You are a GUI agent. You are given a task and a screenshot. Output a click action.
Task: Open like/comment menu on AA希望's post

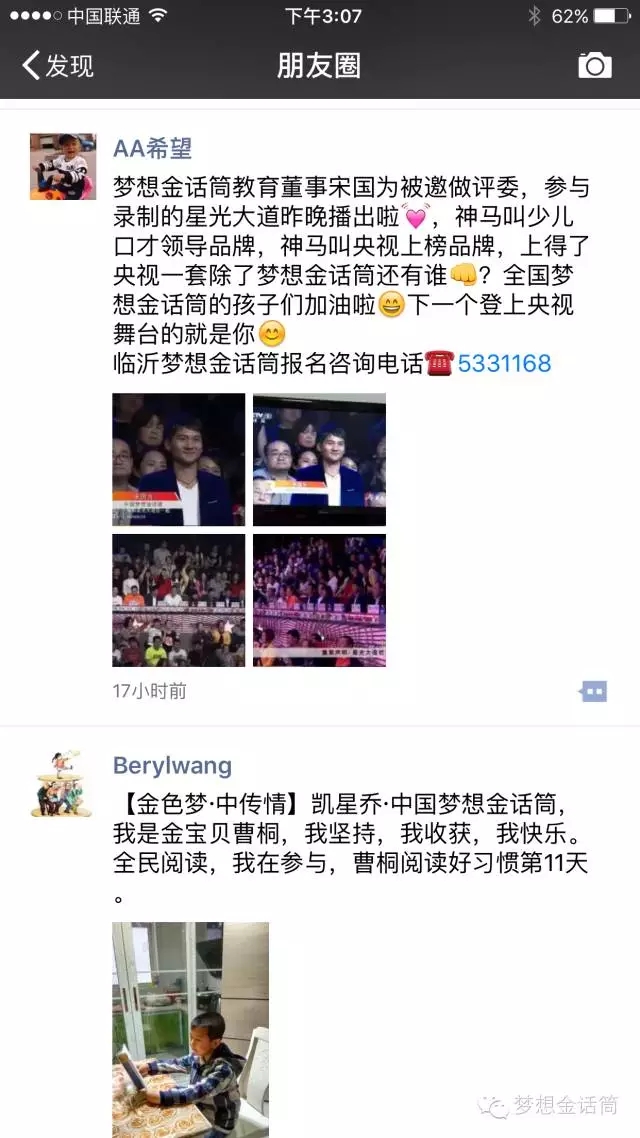(593, 691)
